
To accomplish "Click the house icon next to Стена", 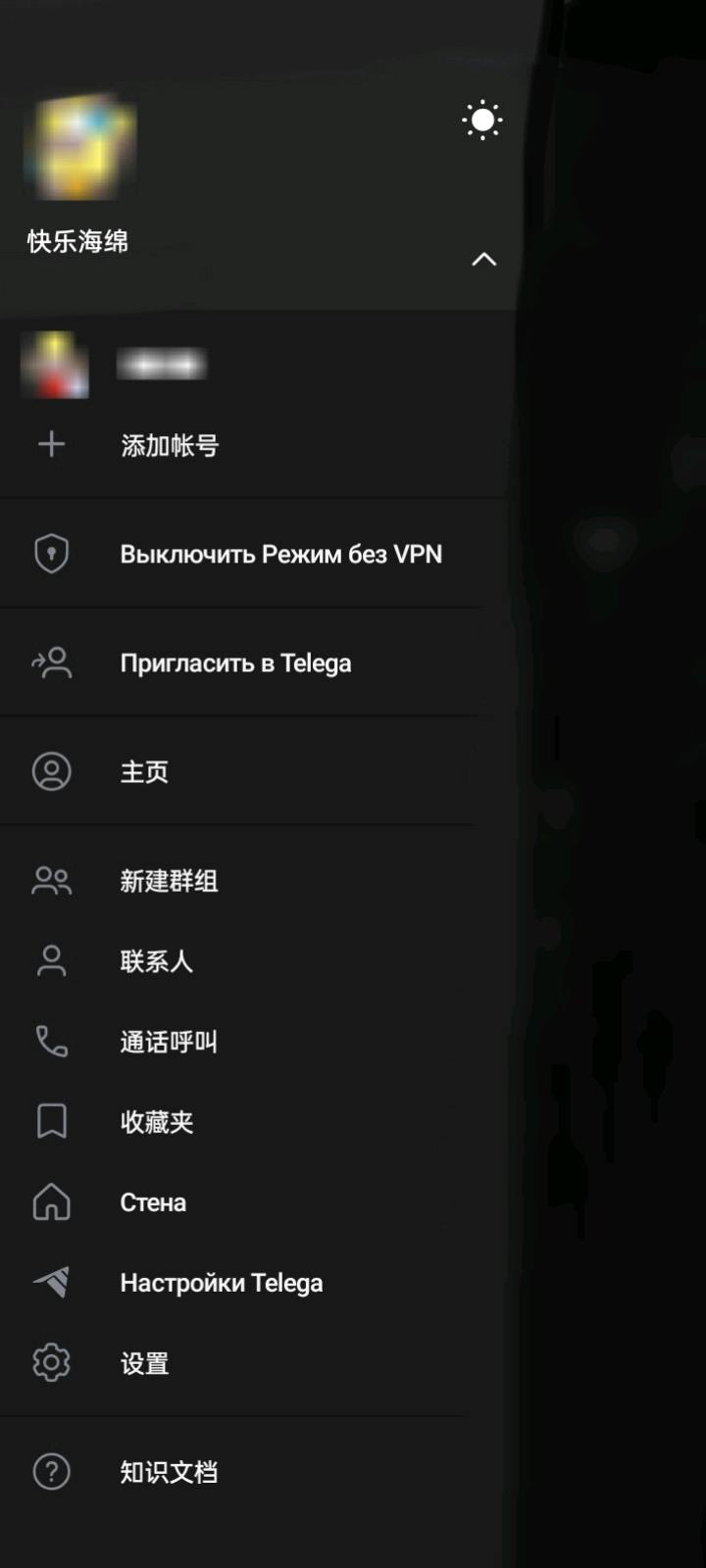I will (51, 1202).
